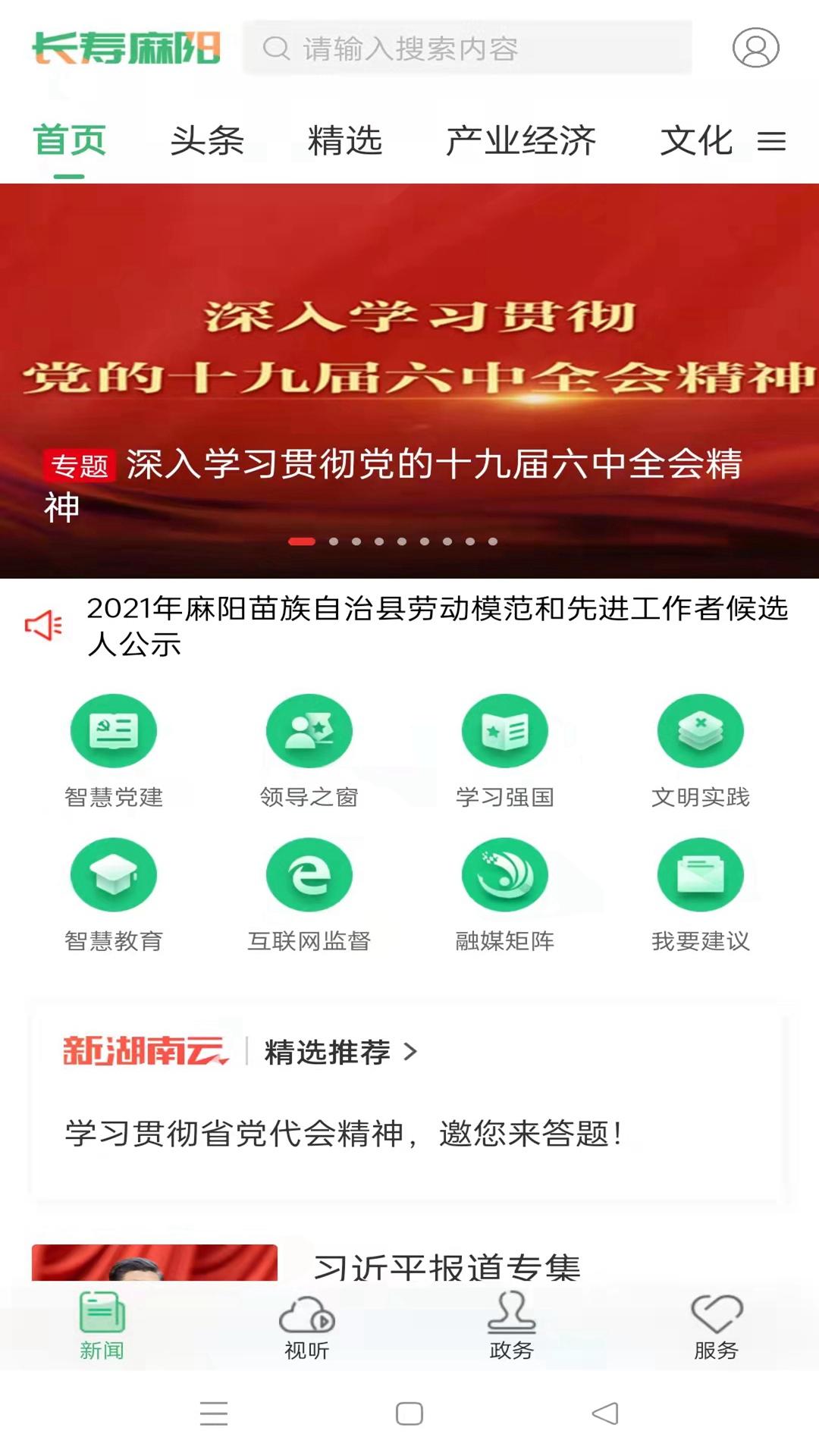This screenshot has height=1456, width=819.
Task: Tap the search box 请输入搜索内容
Action: (x=467, y=49)
